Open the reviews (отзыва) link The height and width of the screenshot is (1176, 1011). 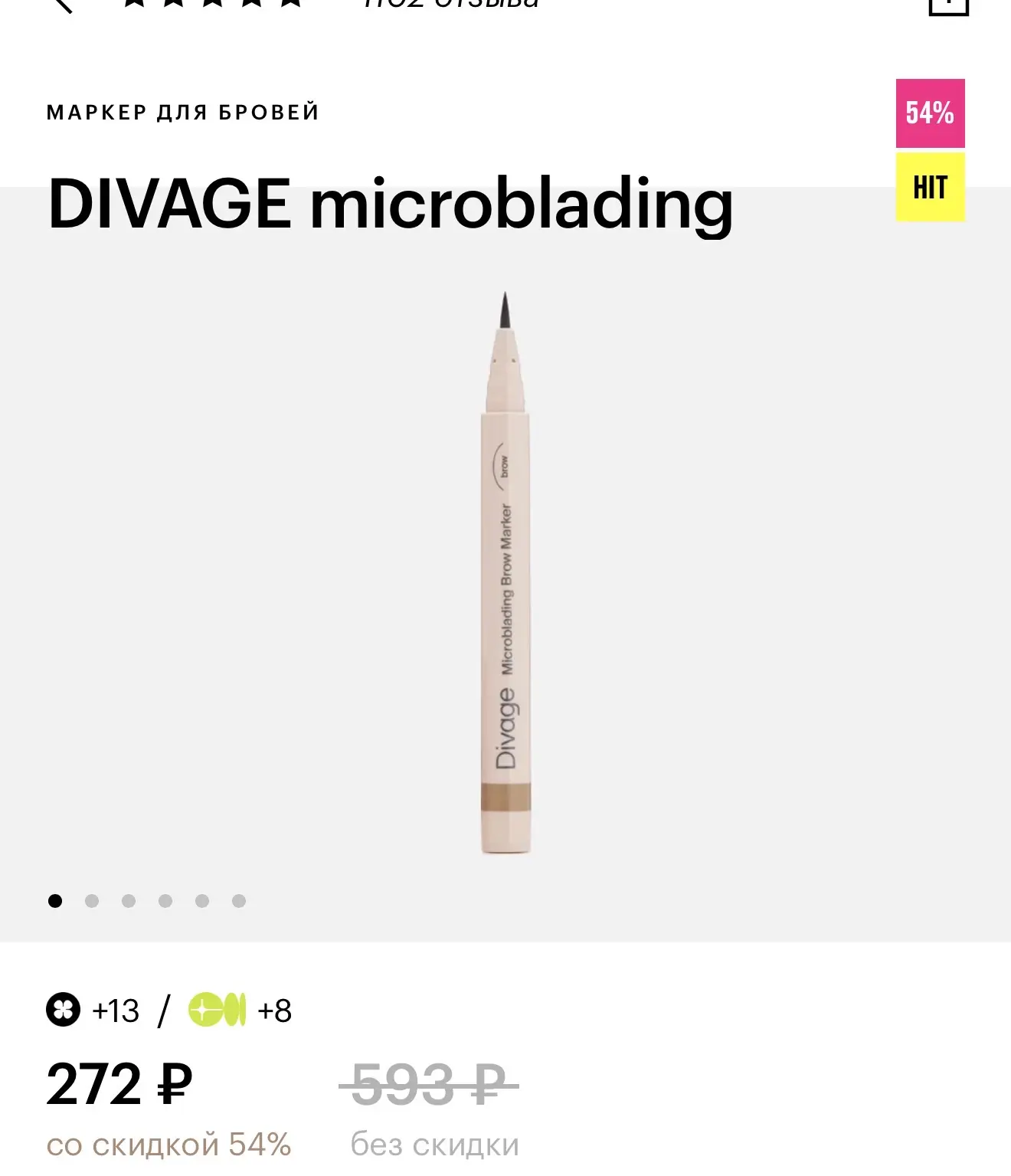451,5
